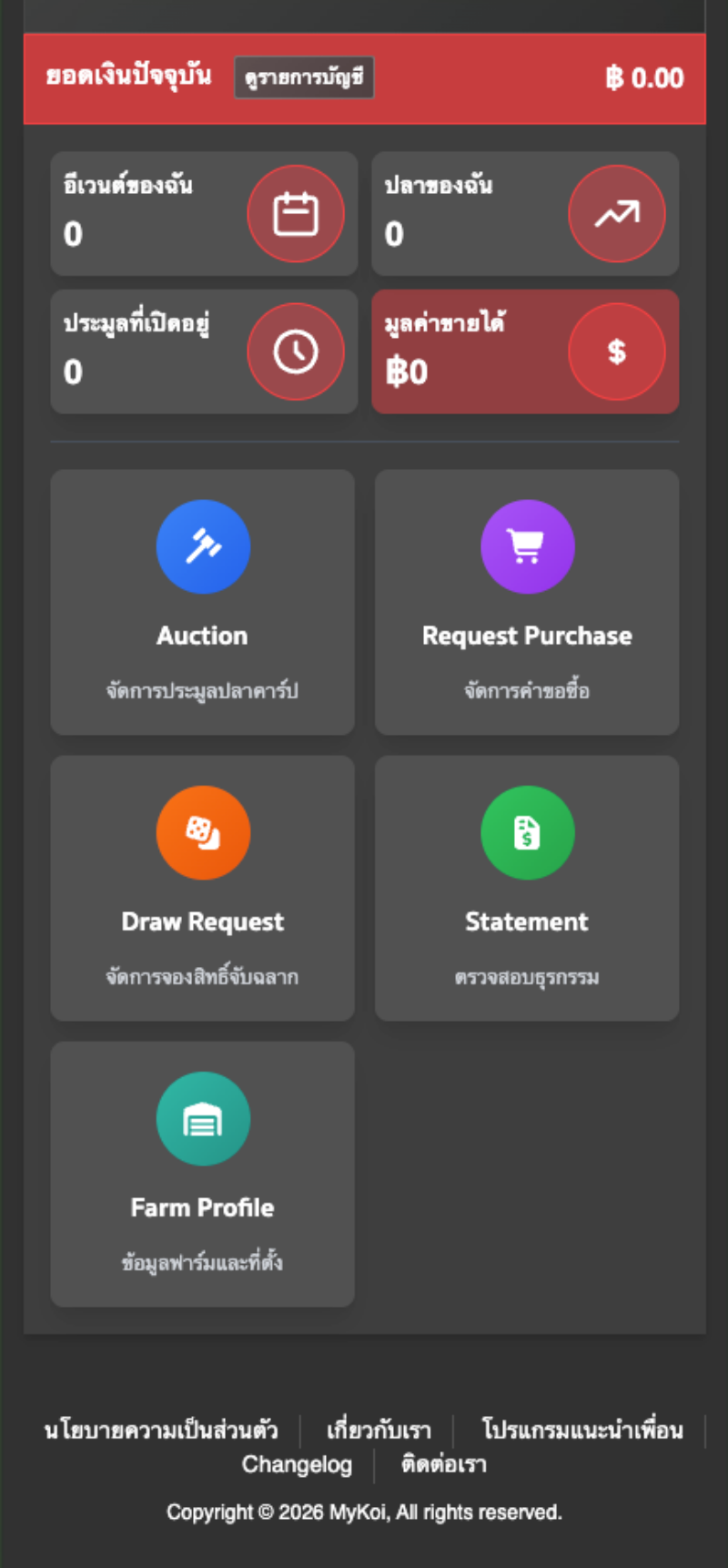Open the Farm Profile tile
728x1568 pixels.
click(x=203, y=1175)
